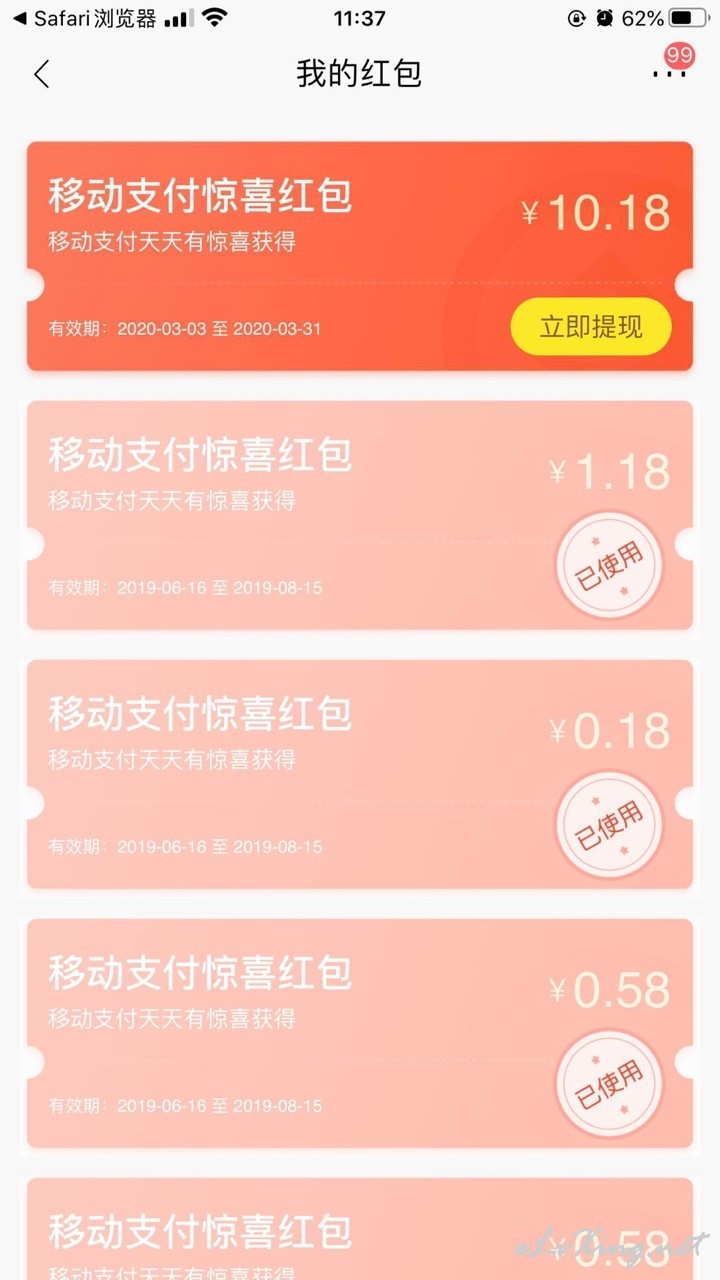Screen dimensions: 720x1280
Task: Open the ¥10.18 red packet card
Action: pyautogui.click(x=360, y=256)
